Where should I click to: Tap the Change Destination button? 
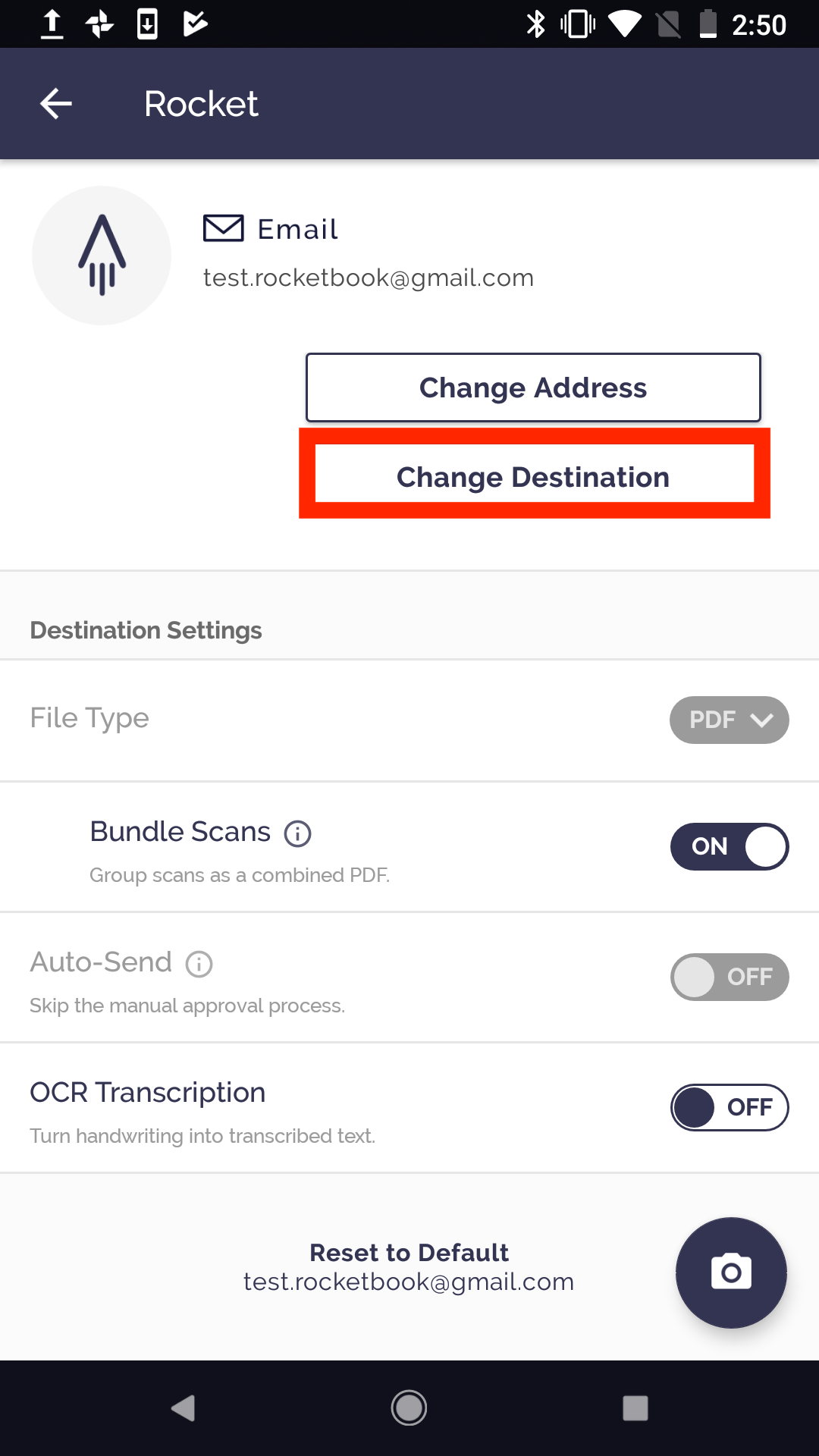(x=533, y=476)
